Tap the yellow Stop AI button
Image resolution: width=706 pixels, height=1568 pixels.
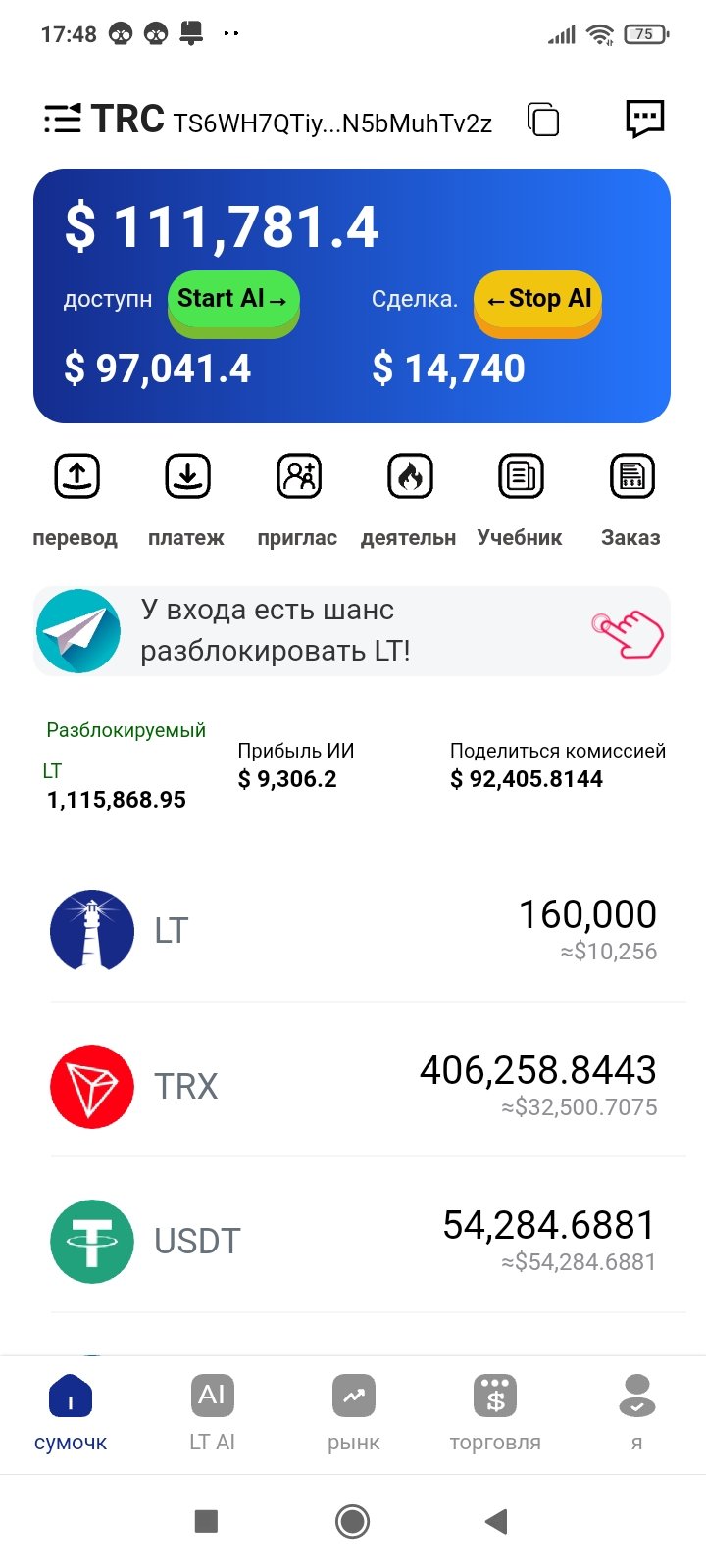[537, 300]
